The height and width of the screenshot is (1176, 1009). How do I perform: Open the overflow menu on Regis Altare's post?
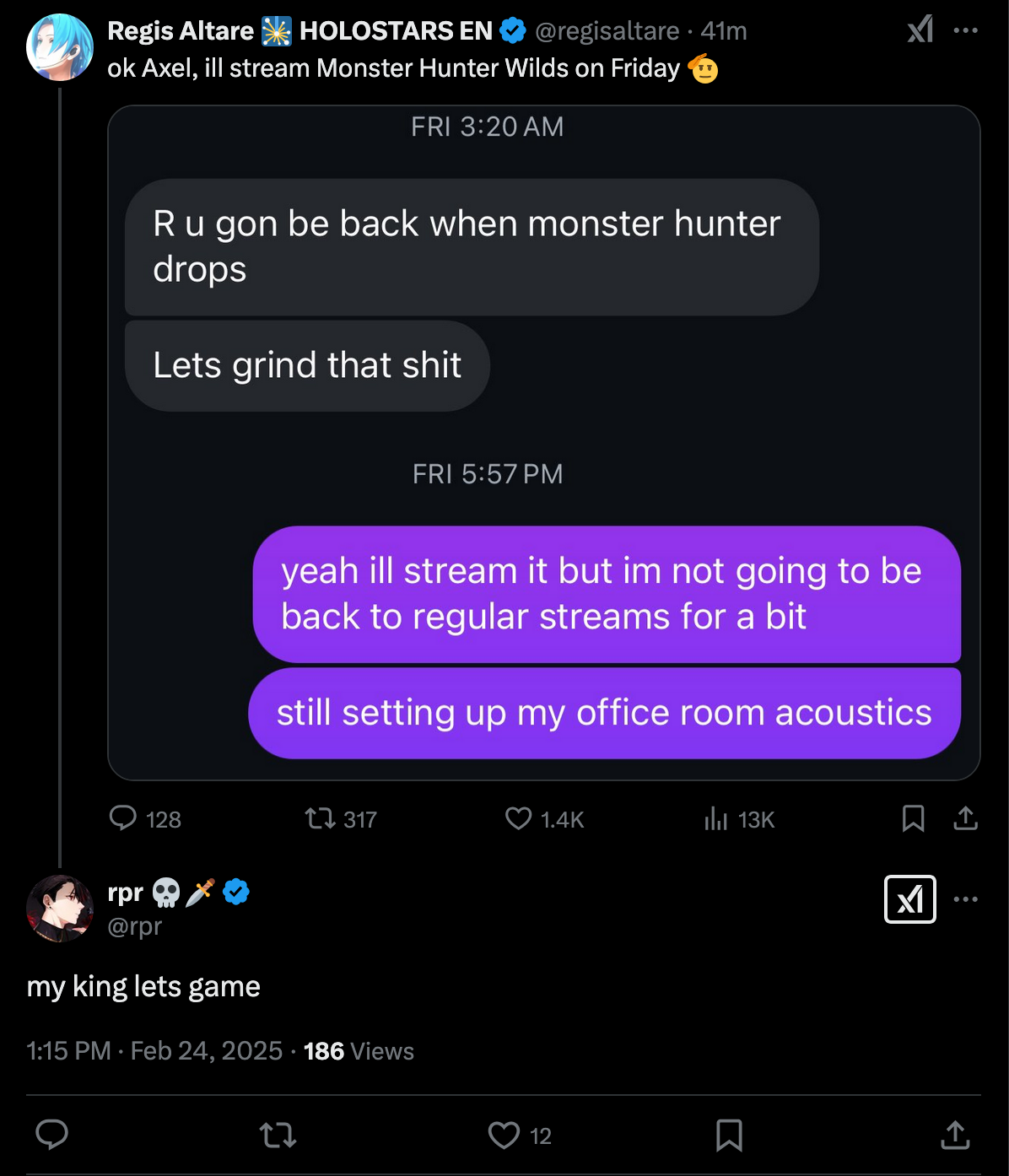(x=965, y=30)
